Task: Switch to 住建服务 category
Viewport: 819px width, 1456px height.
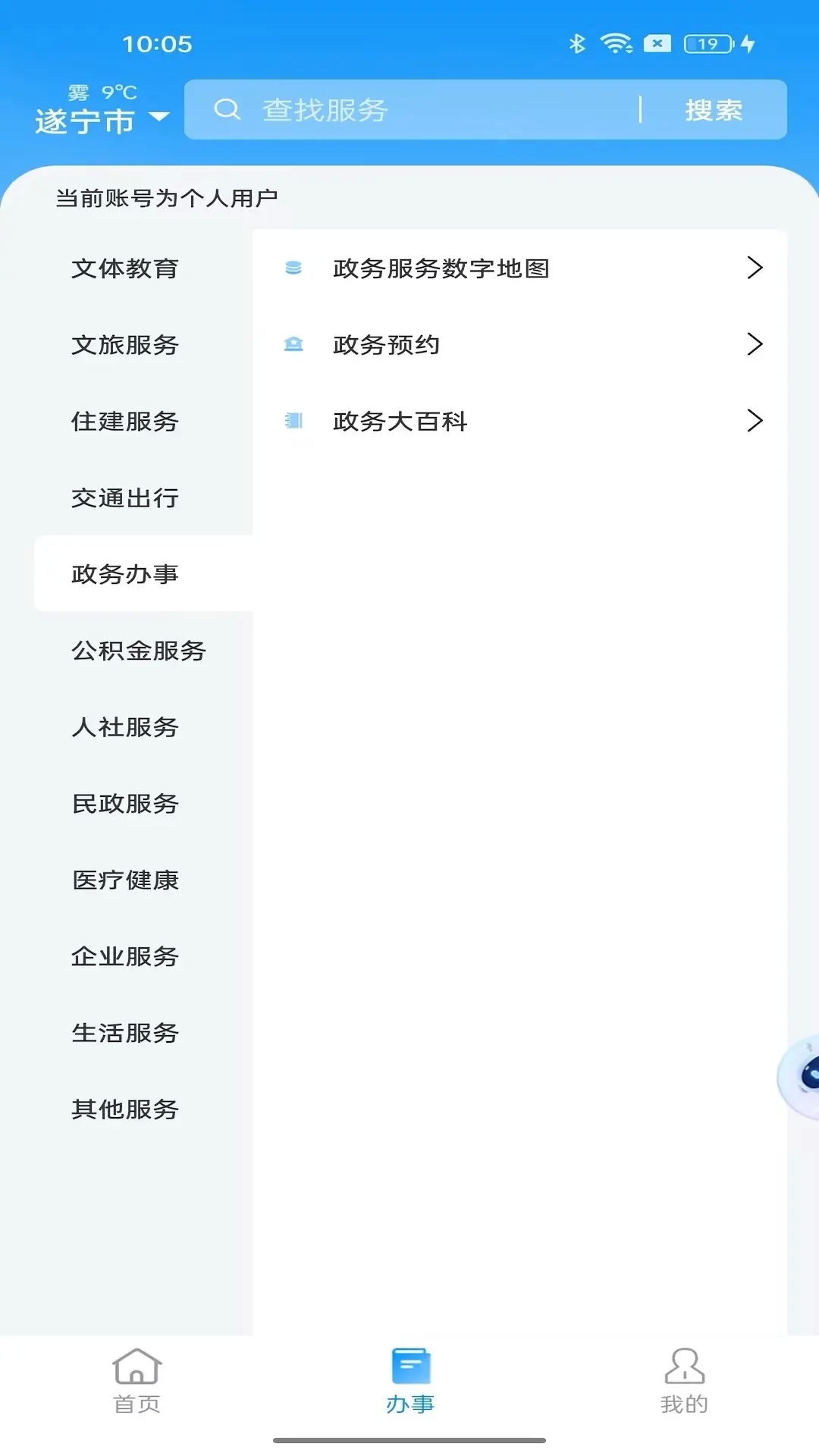Action: point(125,422)
